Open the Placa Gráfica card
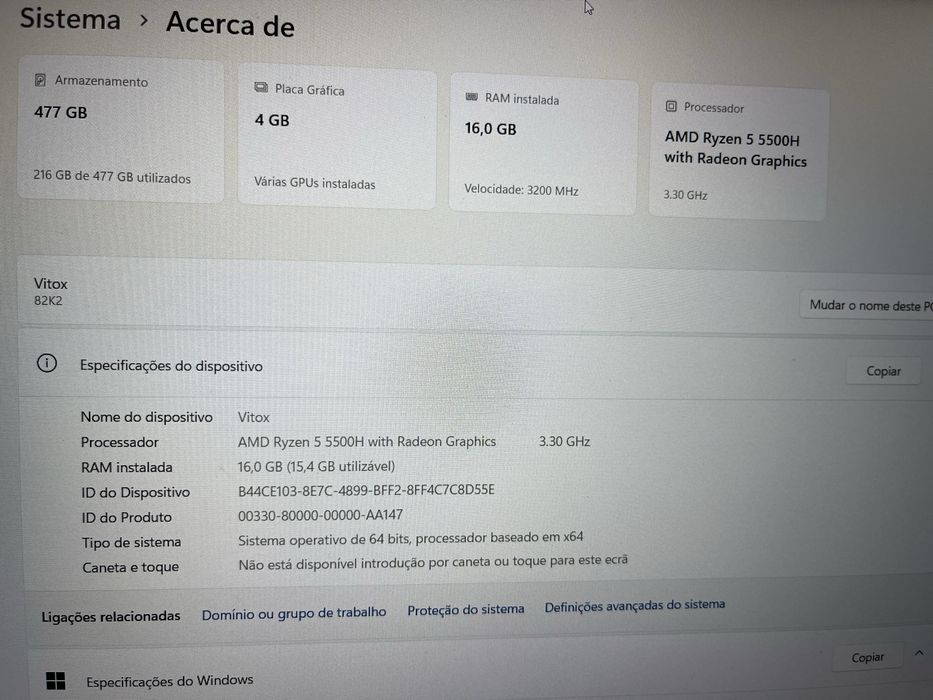 pyautogui.click(x=336, y=137)
